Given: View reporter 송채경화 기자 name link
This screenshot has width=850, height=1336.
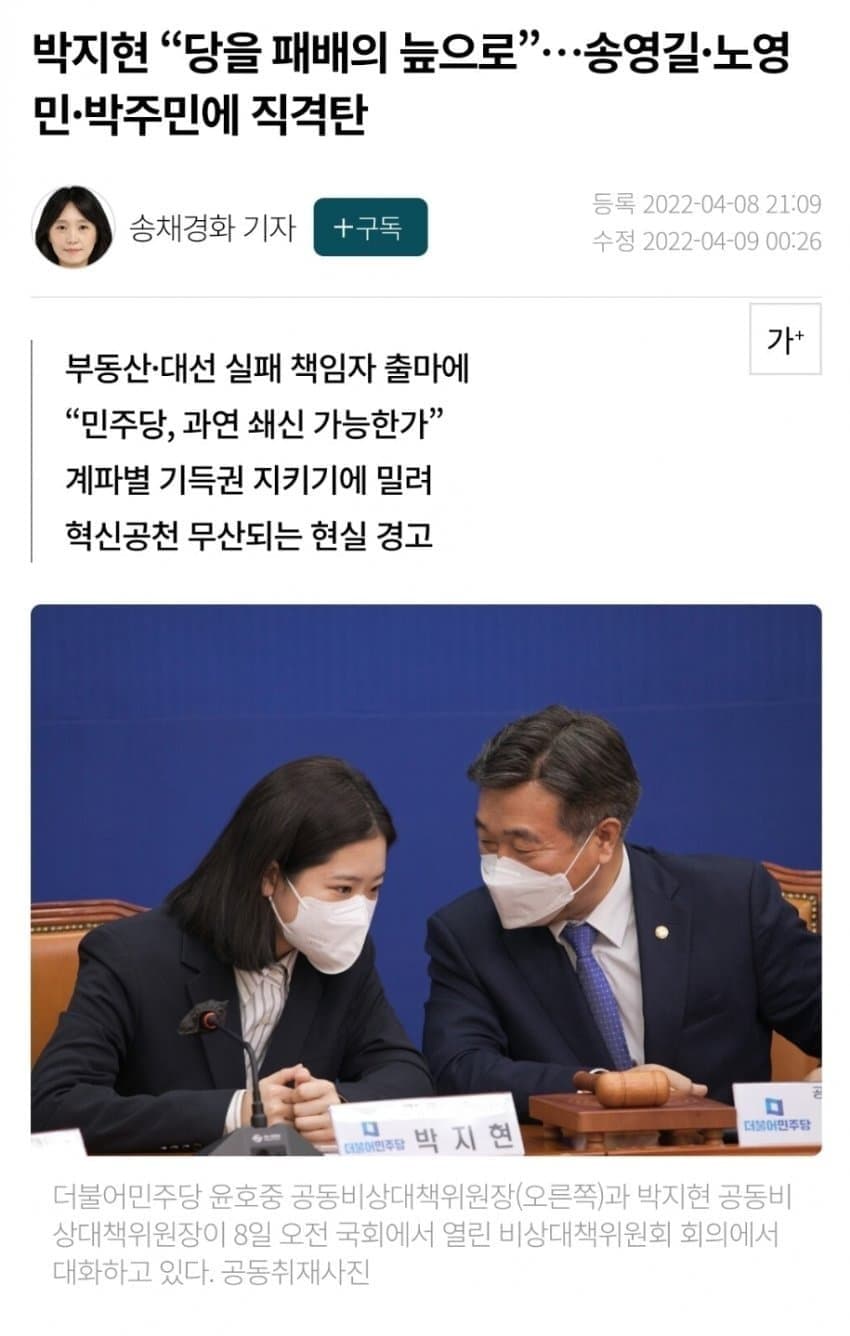Looking at the screenshot, I should click(x=212, y=228).
